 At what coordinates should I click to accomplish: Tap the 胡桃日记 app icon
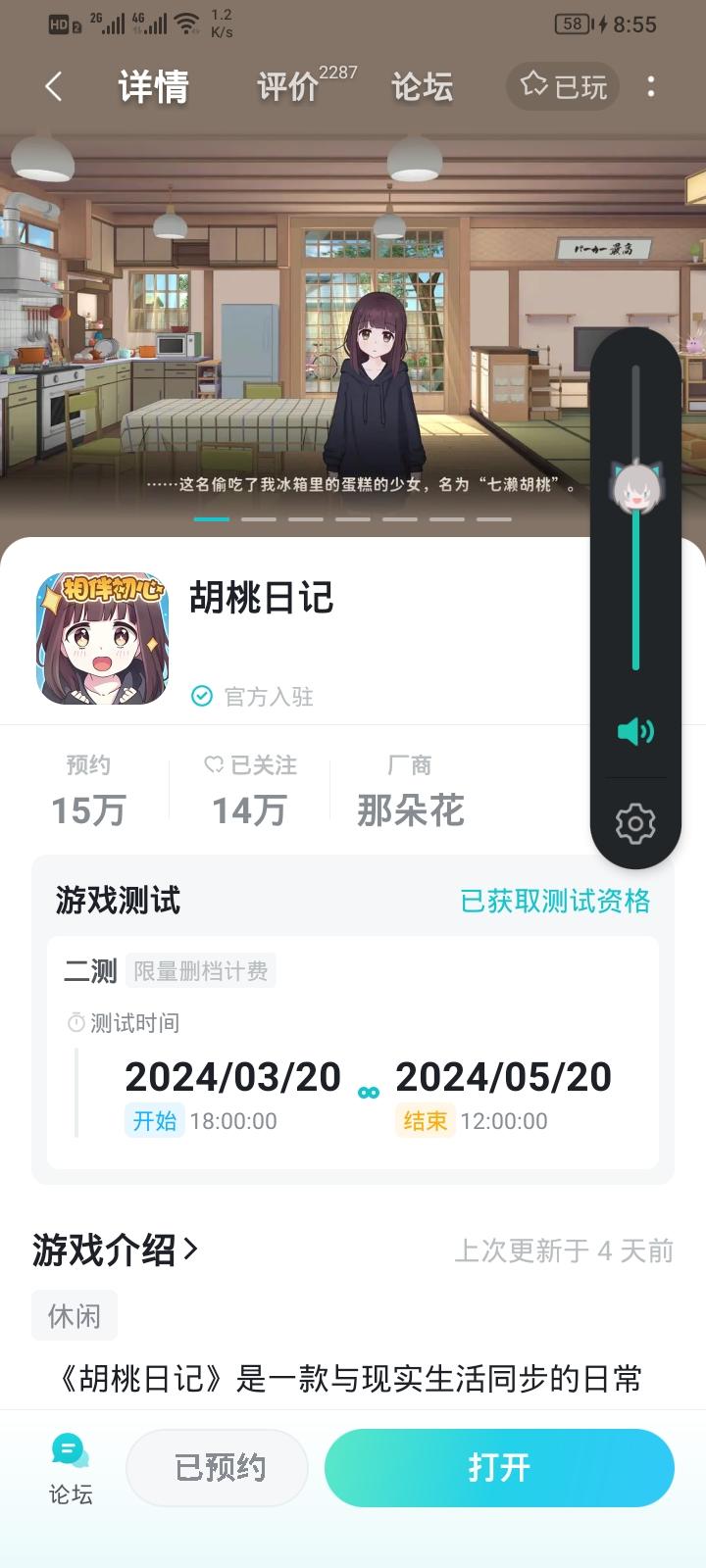click(101, 635)
